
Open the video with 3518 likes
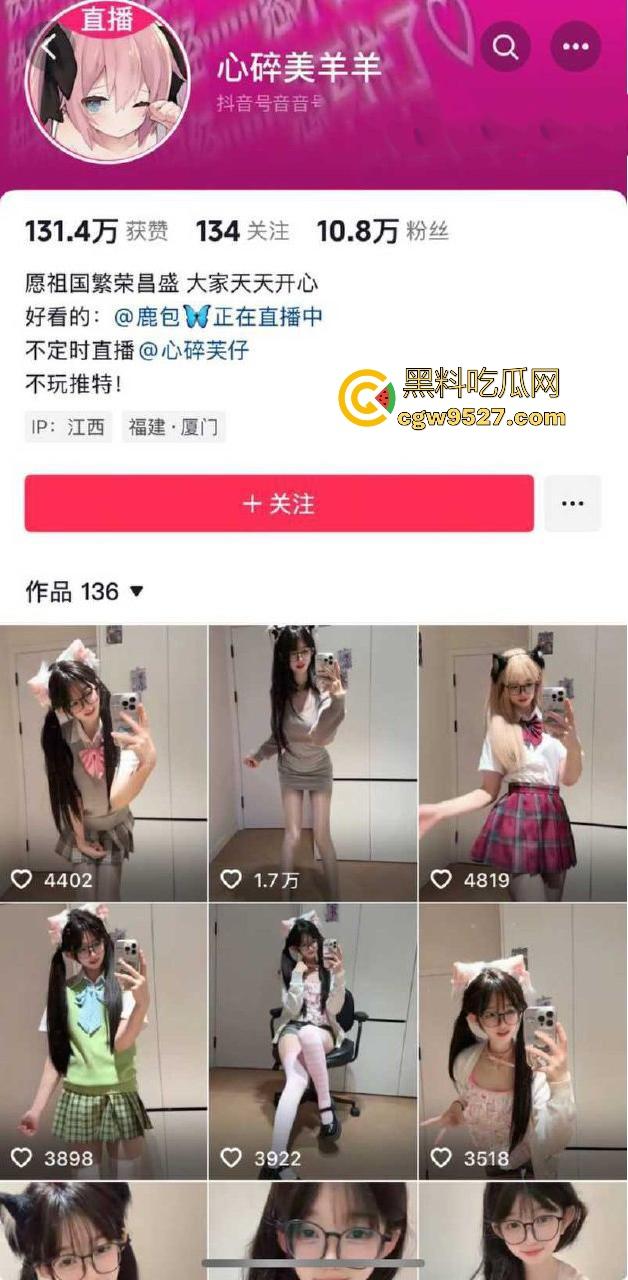click(x=522, y=1040)
